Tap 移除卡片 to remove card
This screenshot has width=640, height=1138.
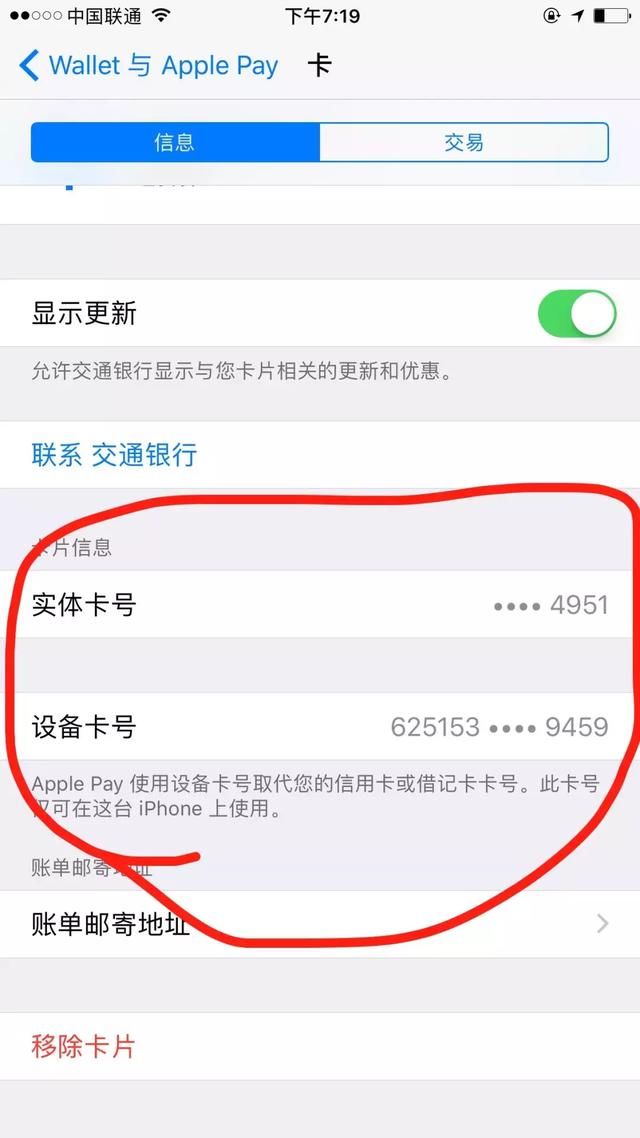[x=84, y=1047]
